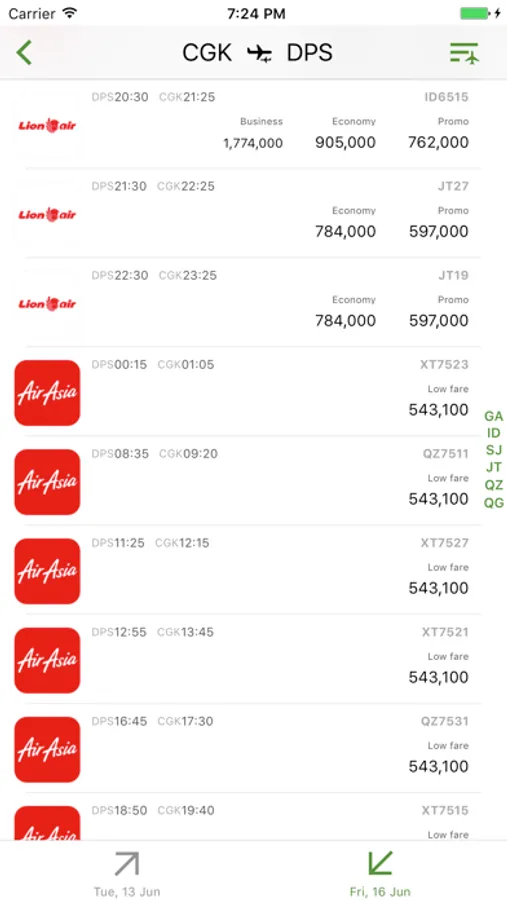Image resolution: width=507 pixels, height=900 pixels.
Task: Open the flight sort and filter icon
Action: [x=464, y=53]
